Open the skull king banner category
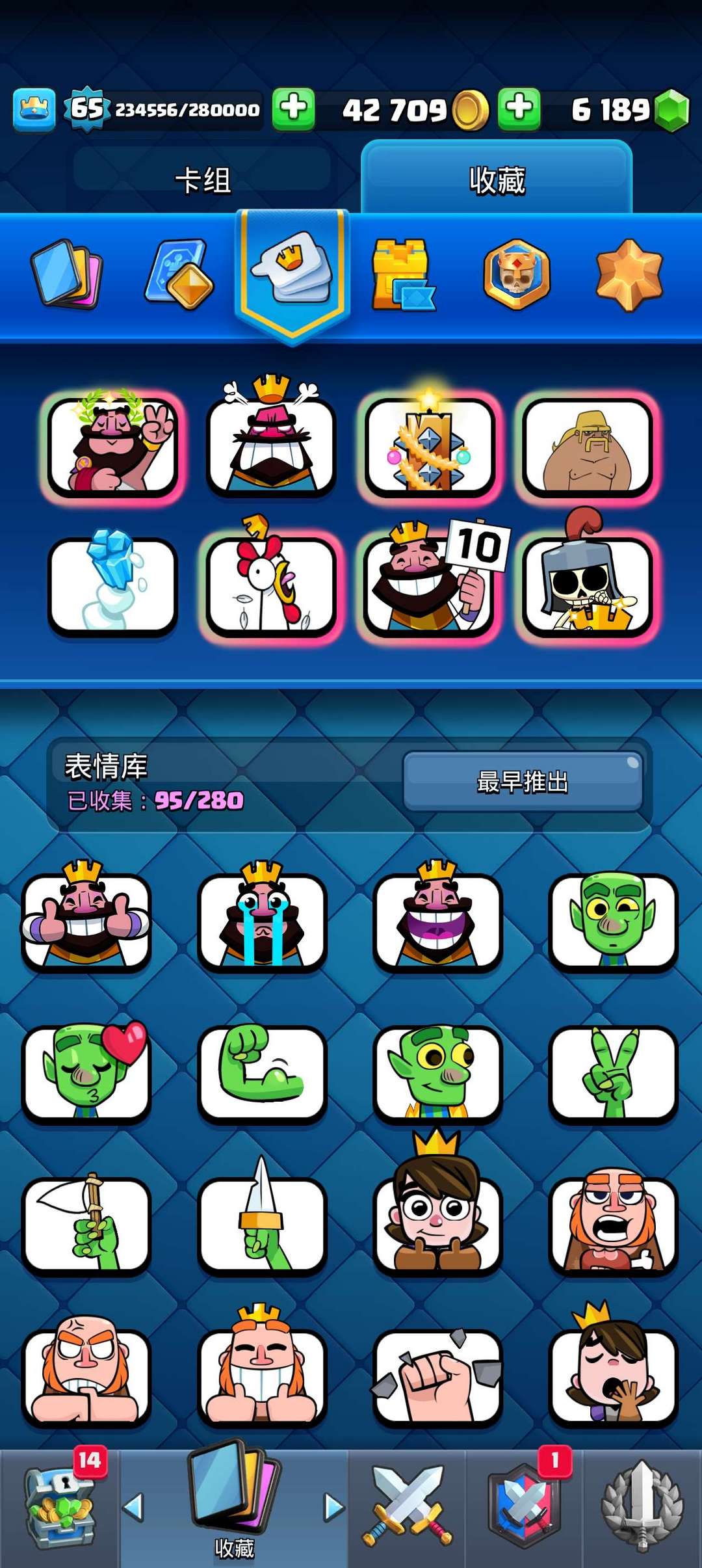The width and height of the screenshot is (702, 1568). [x=517, y=274]
